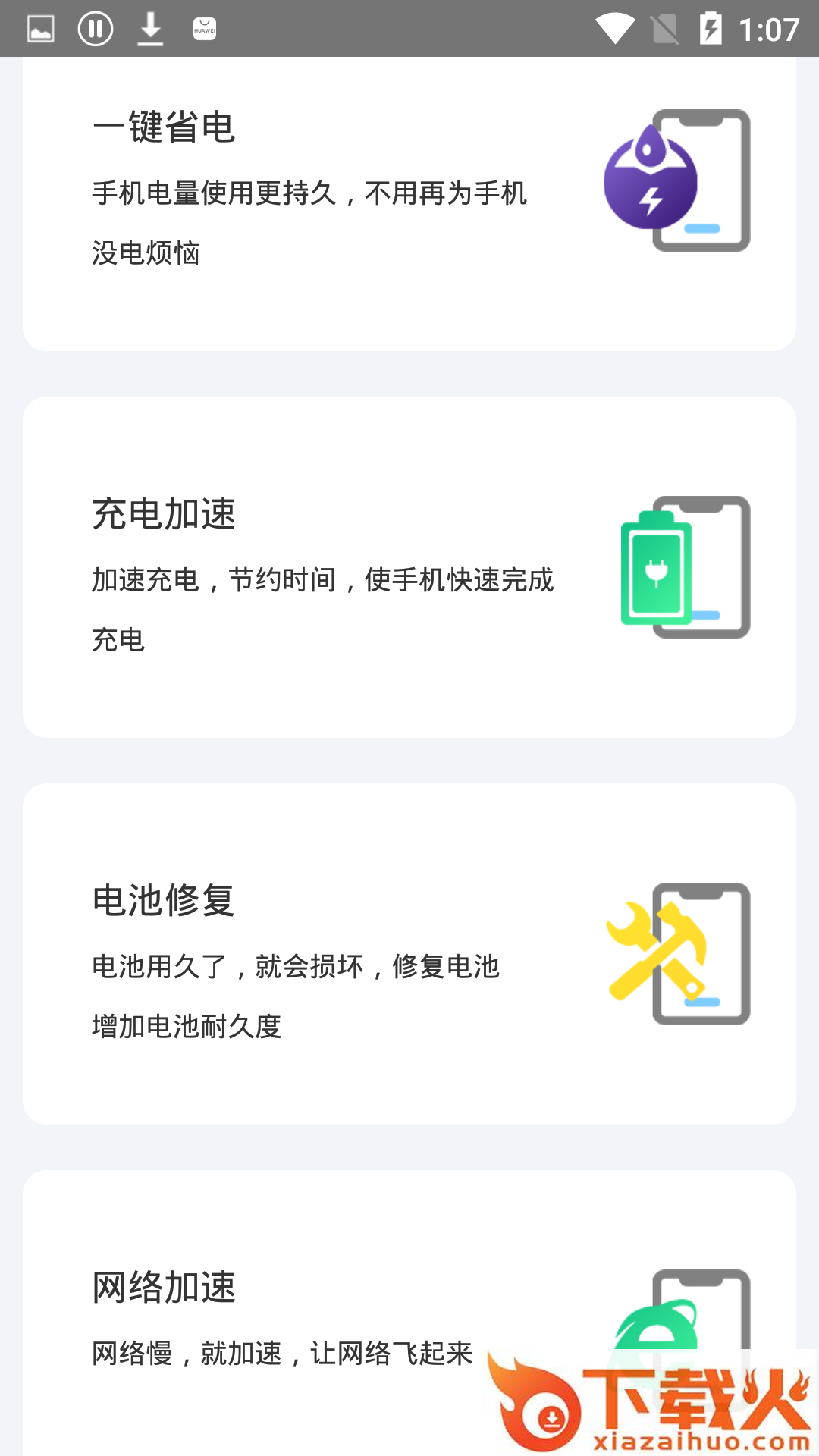The width and height of the screenshot is (819, 1456).
Task: Open the 网络加速 card
Action: click(x=409, y=1313)
